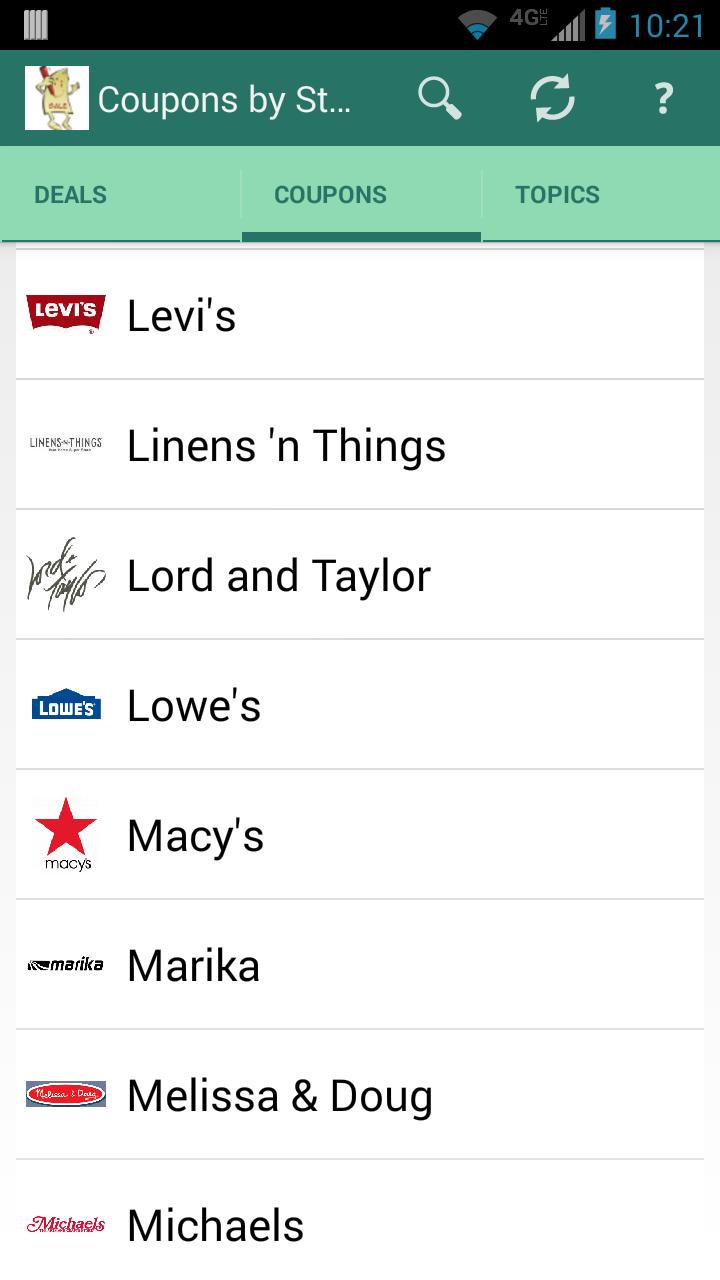Viewport: 720px width, 1280px height.
Task: Open Melissa & Doug coupons
Action: point(360,1095)
